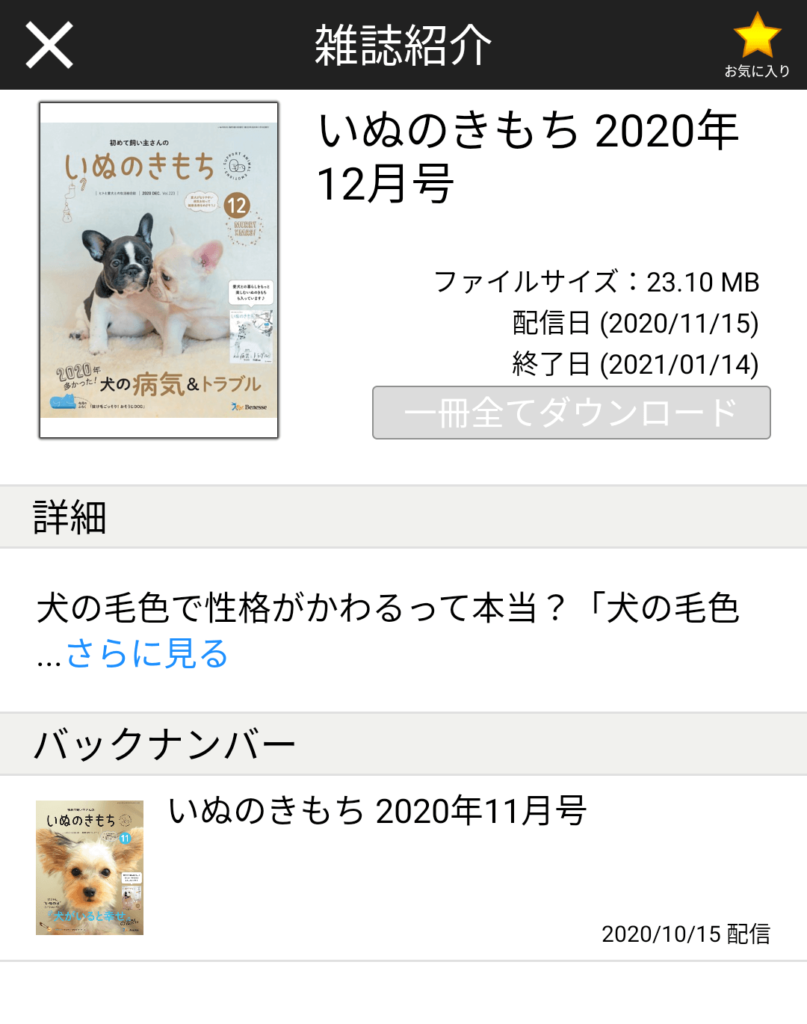Open the December 2020 issue cover
The image size is (807, 1024).
[158, 269]
